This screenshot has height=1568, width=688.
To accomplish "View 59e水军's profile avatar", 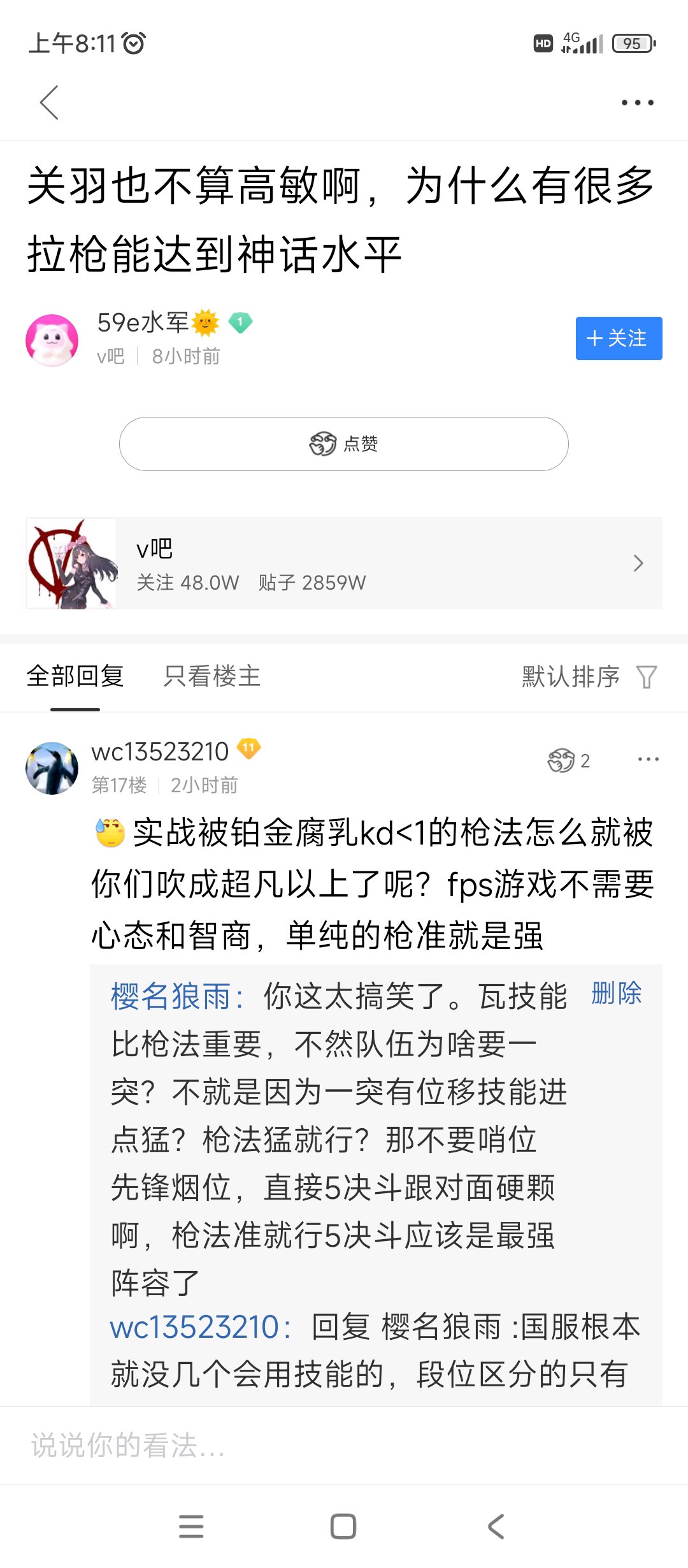I will pos(52,340).
